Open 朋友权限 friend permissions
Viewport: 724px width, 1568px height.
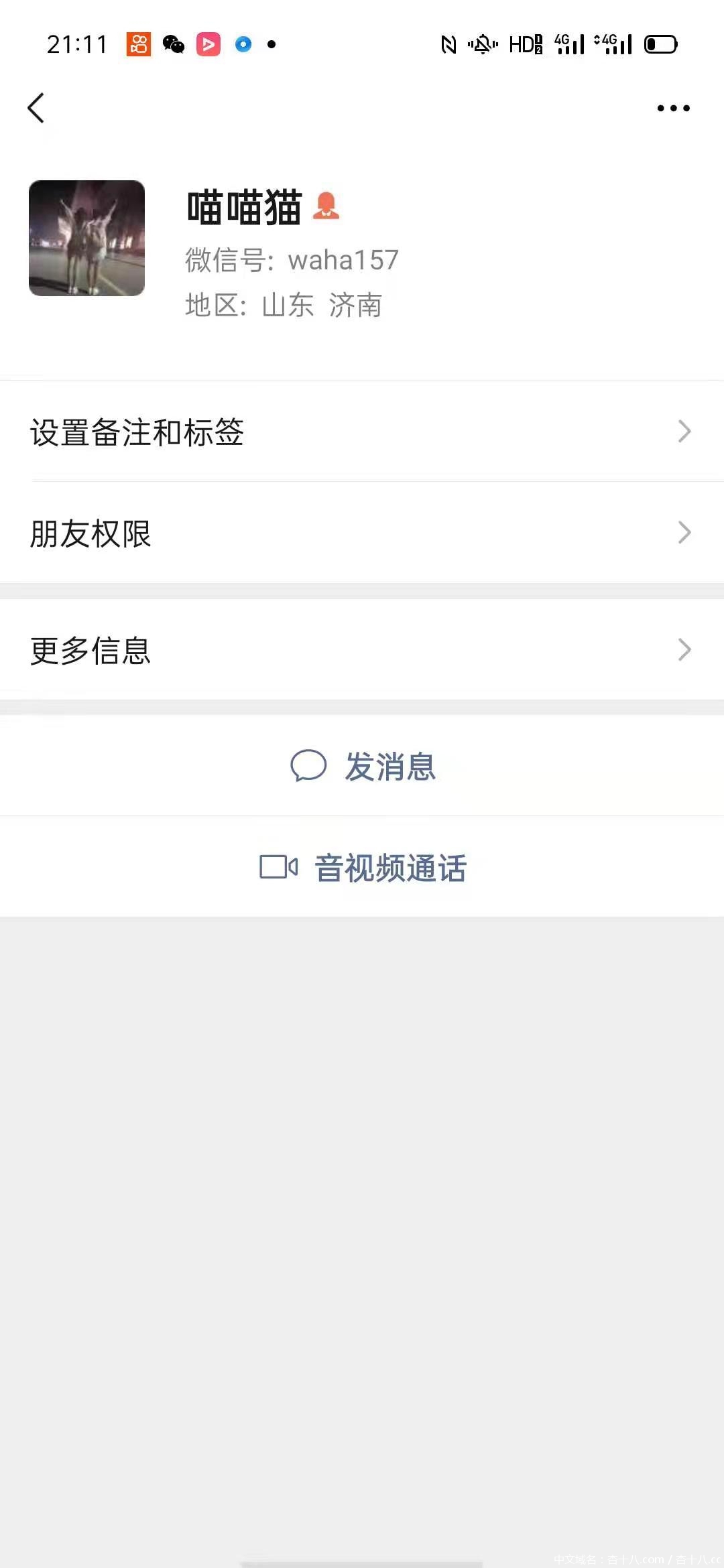point(90,534)
